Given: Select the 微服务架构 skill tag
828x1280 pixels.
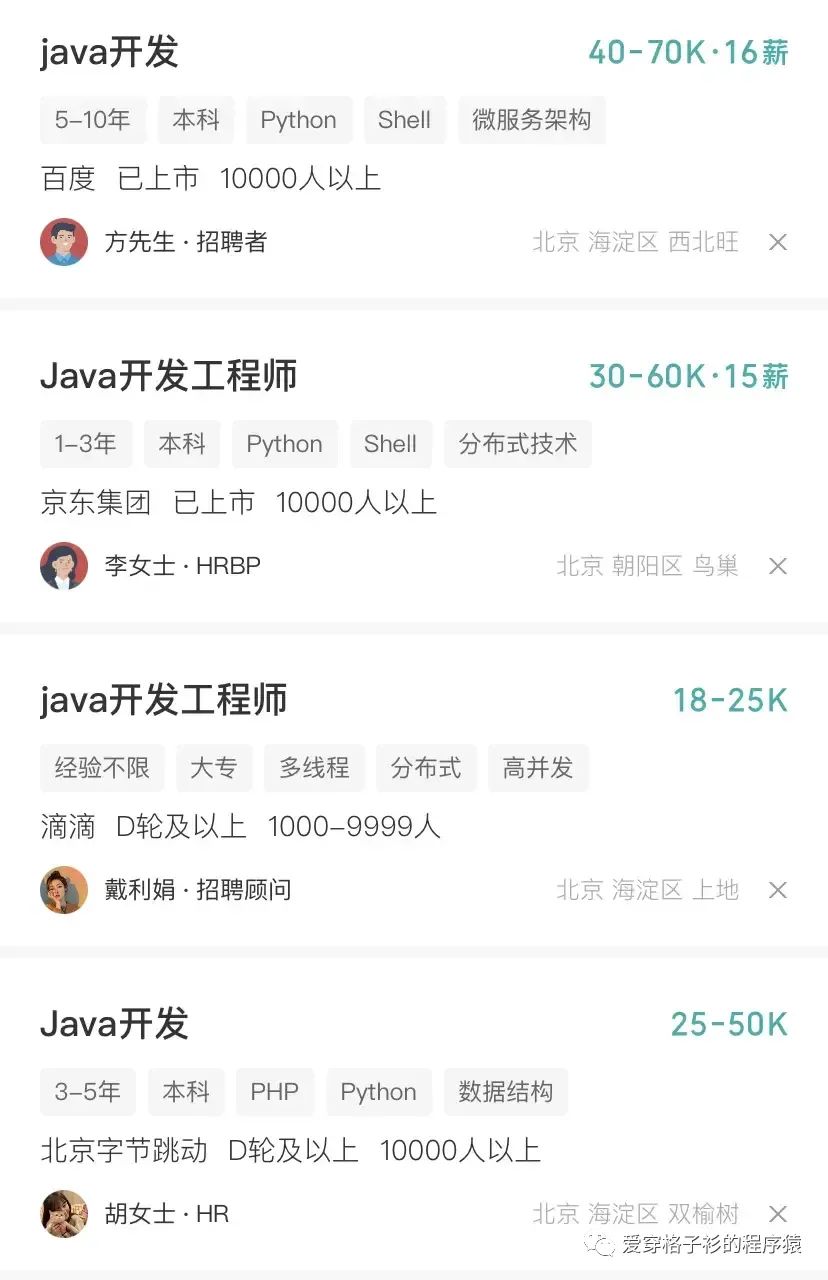Looking at the screenshot, I should click(x=532, y=120).
